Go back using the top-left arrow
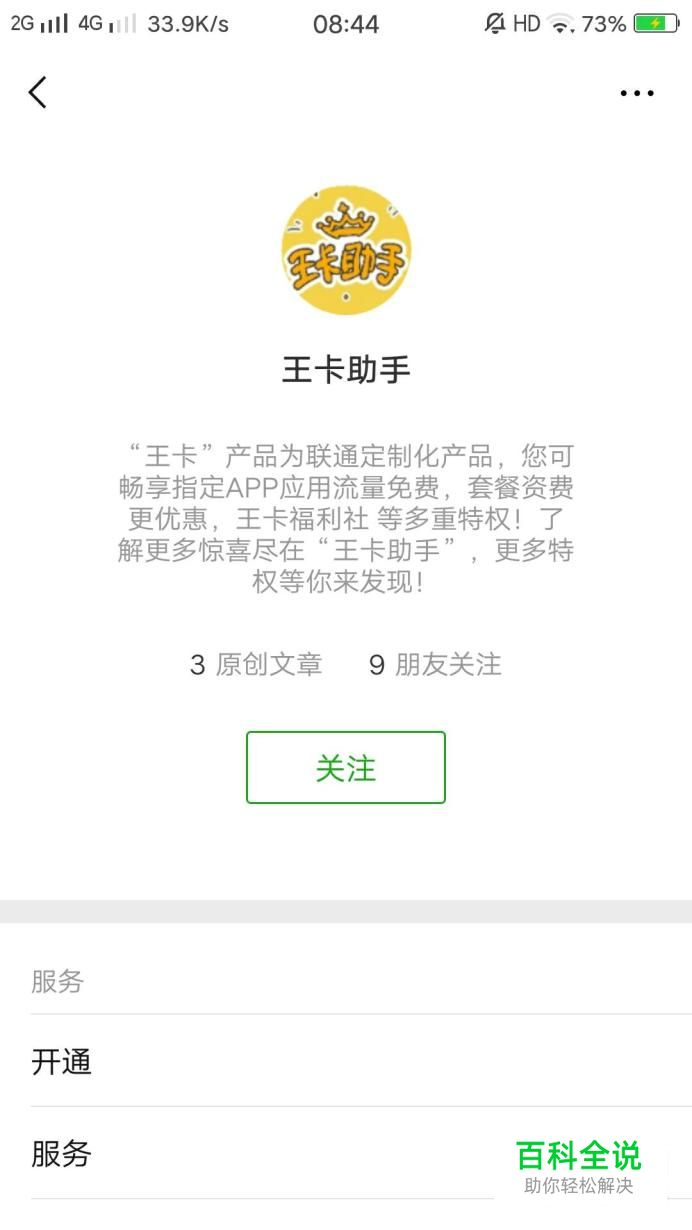The width and height of the screenshot is (692, 1230). pyautogui.click(x=38, y=93)
